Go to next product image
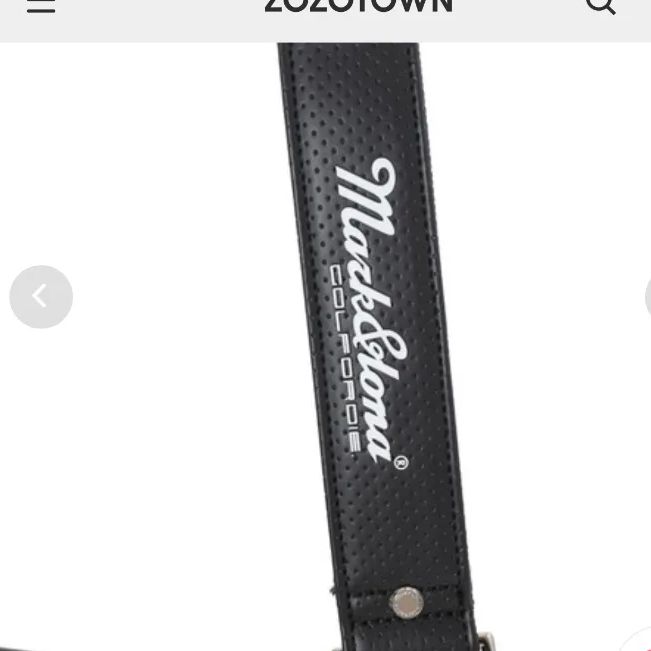Screen dimensions: 651x651 [x=647, y=296]
